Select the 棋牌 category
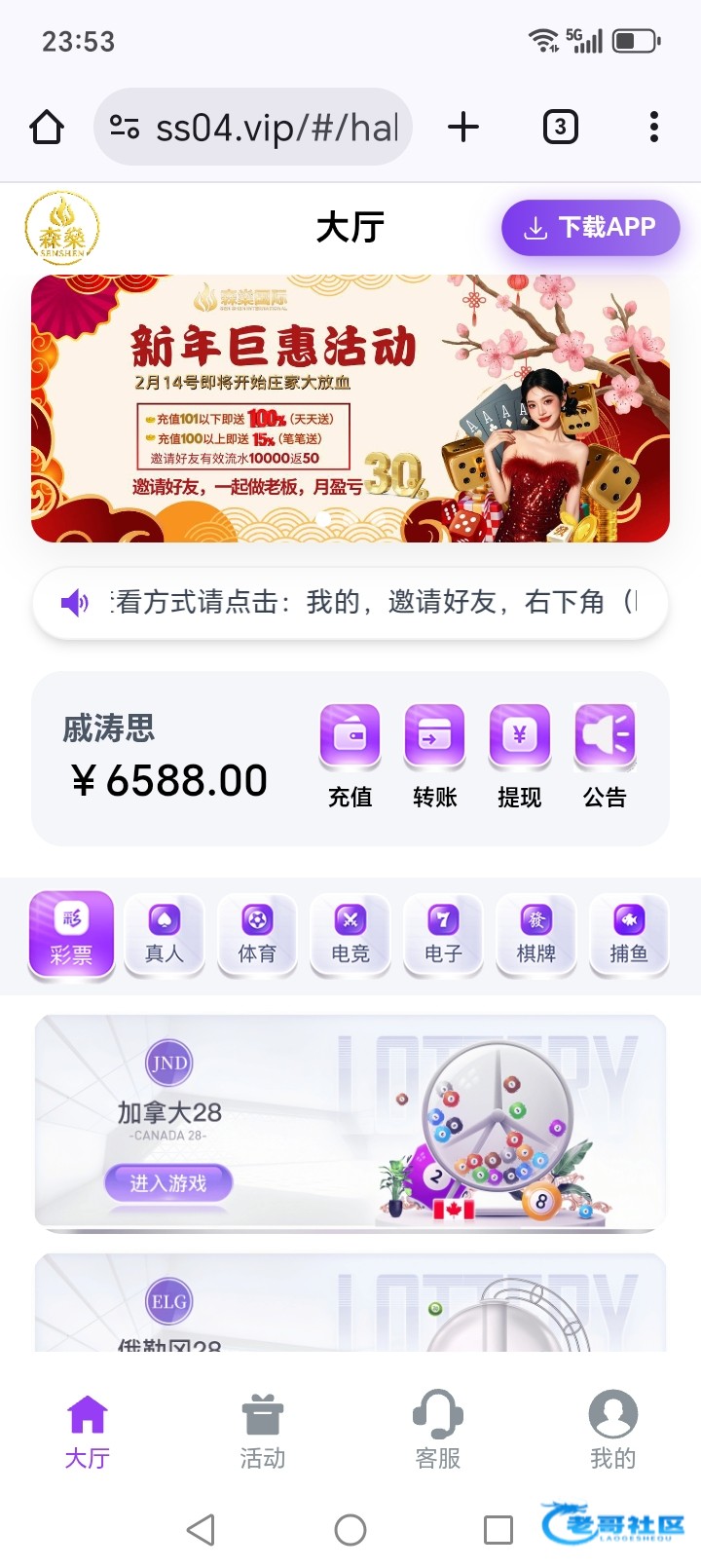Image resolution: width=701 pixels, height=1568 pixels. (x=535, y=934)
